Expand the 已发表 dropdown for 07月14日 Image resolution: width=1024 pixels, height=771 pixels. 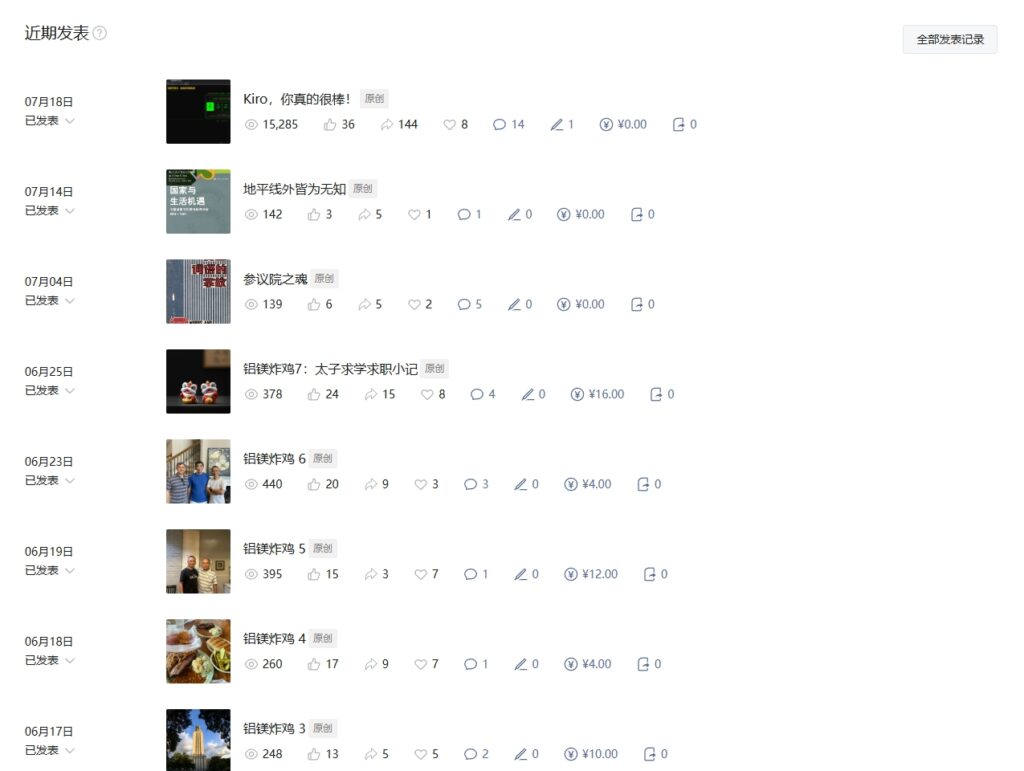pos(50,211)
